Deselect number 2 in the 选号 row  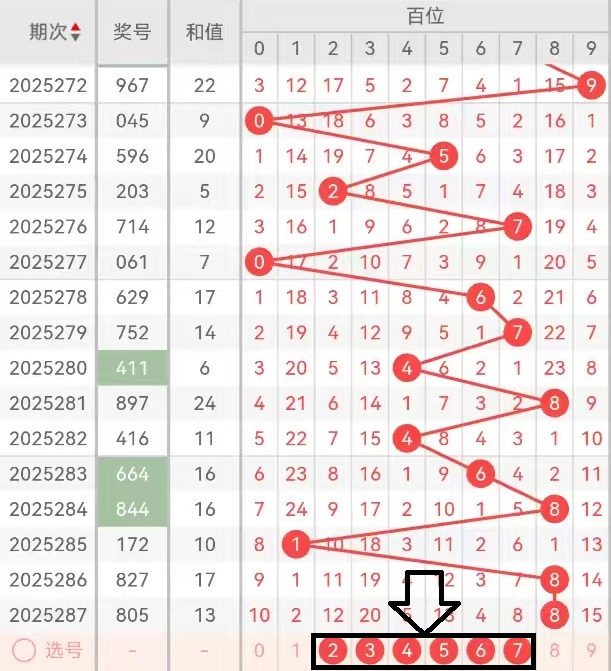(x=334, y=652)
